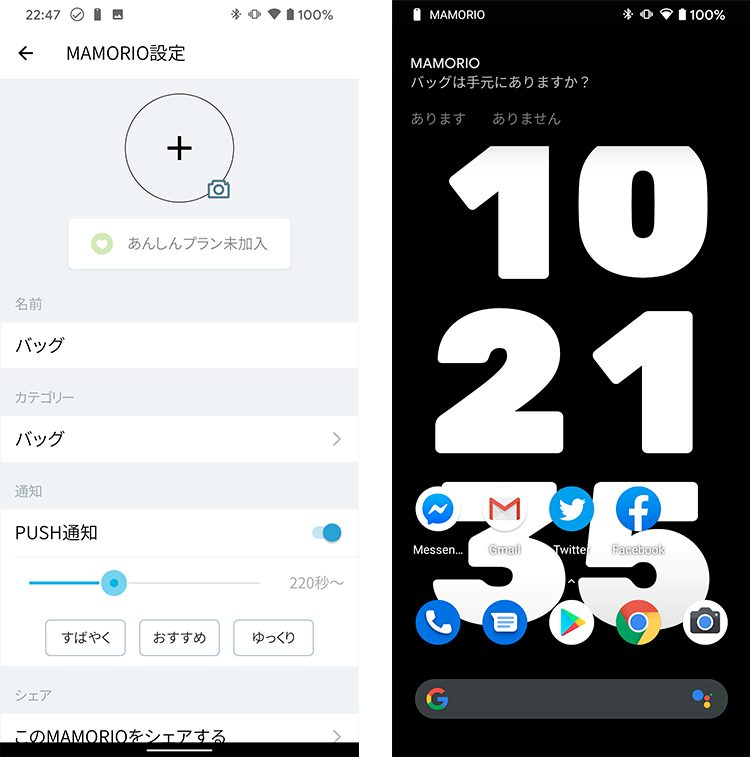Select the すばやく preset
750x757 pixels.
85,637
